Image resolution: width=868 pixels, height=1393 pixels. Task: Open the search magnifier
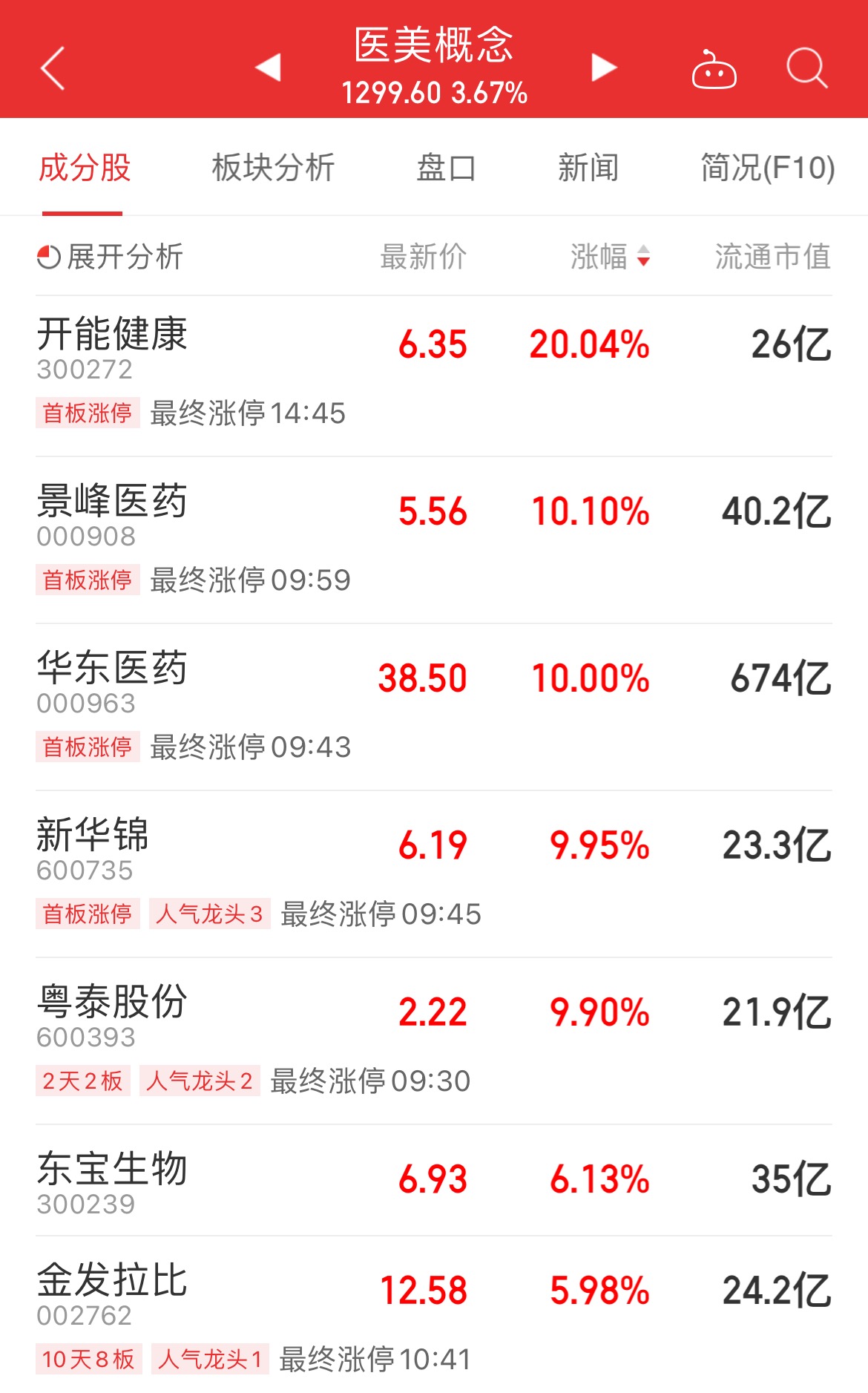point(807,68)
